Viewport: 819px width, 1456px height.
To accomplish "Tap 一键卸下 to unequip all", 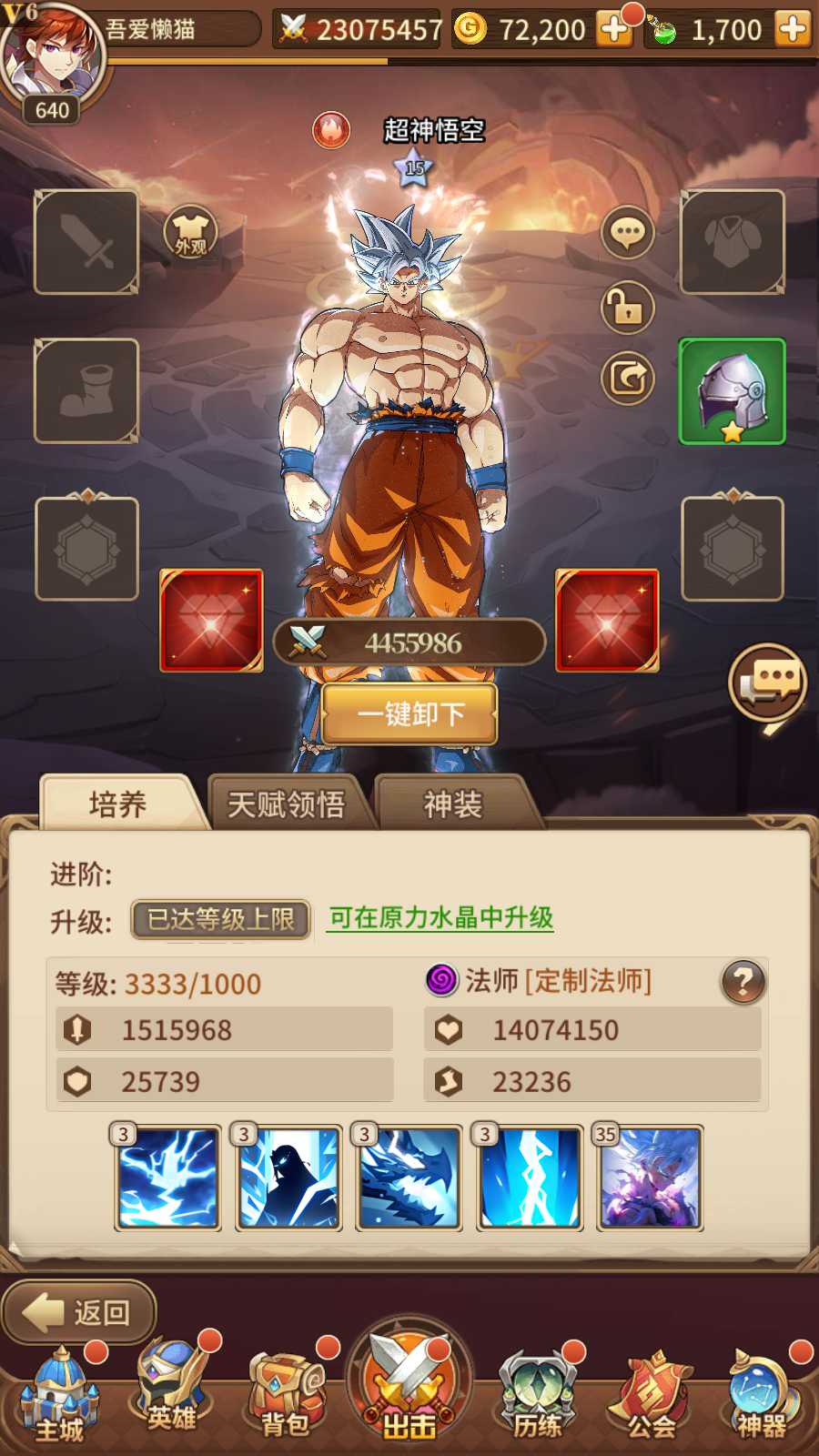I will point(409,714).
